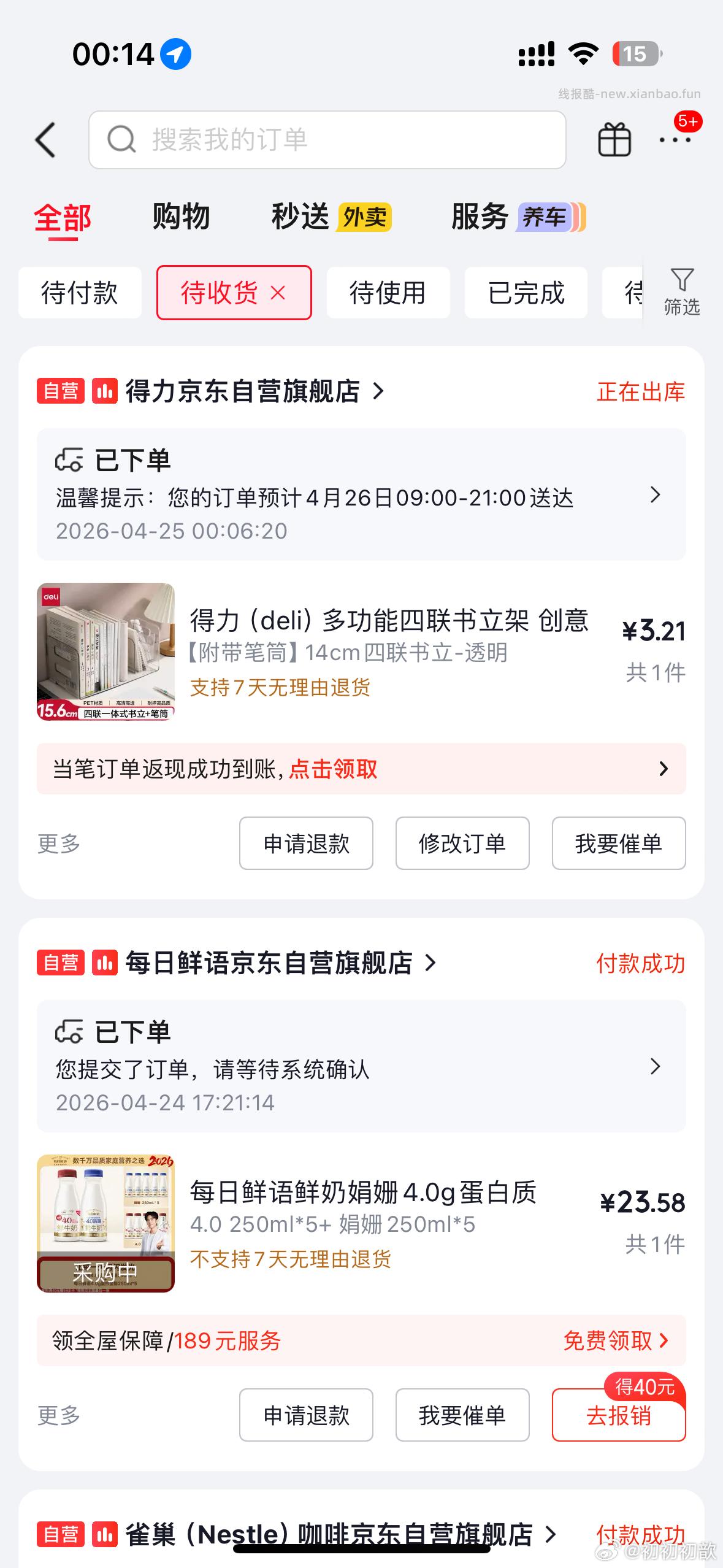Screen dimensions: 723x1568
Task: Select the 已完成 filter chip
Action: 526,293
